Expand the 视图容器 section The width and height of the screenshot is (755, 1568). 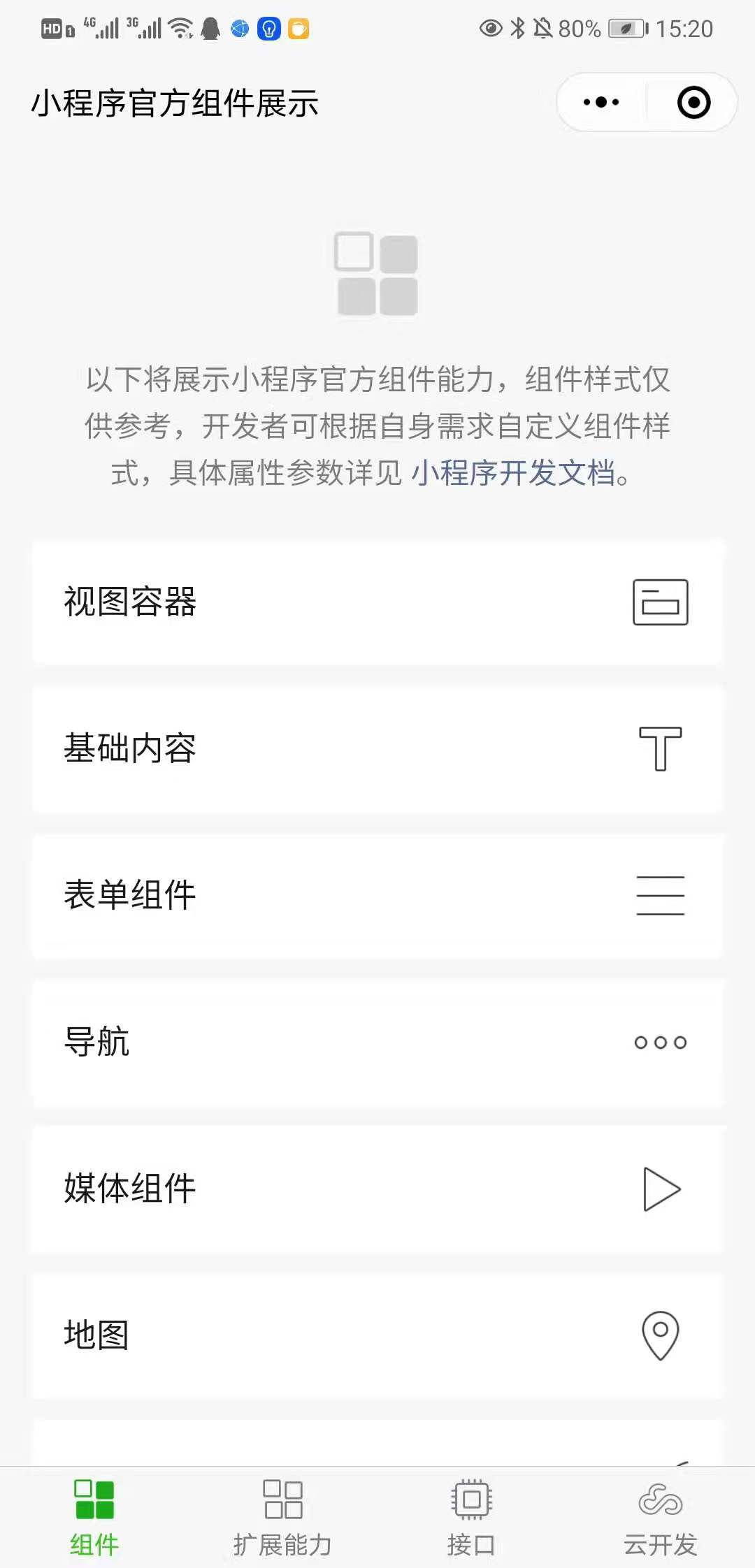point(377,602)
